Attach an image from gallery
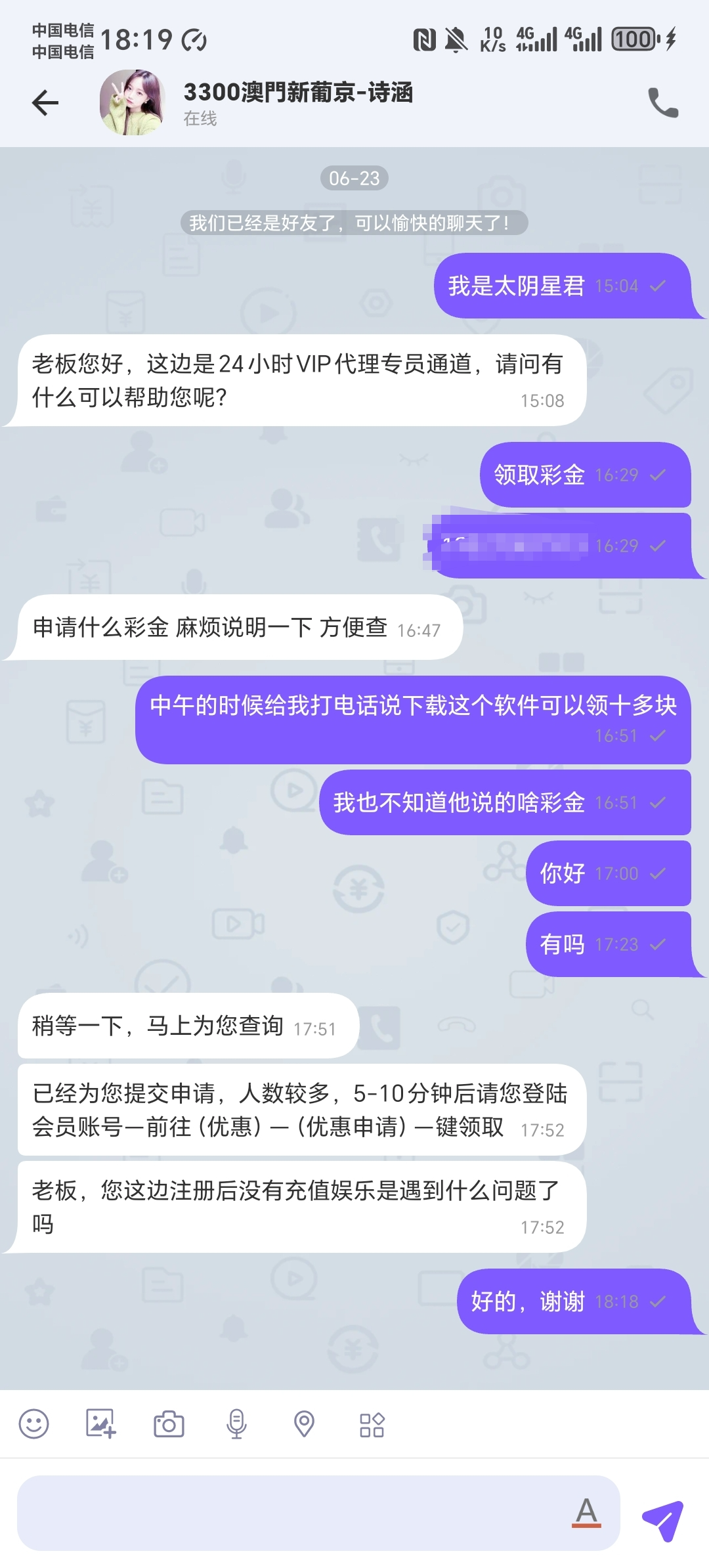This screenshot has height=1568, width=709. point(101,1424)
